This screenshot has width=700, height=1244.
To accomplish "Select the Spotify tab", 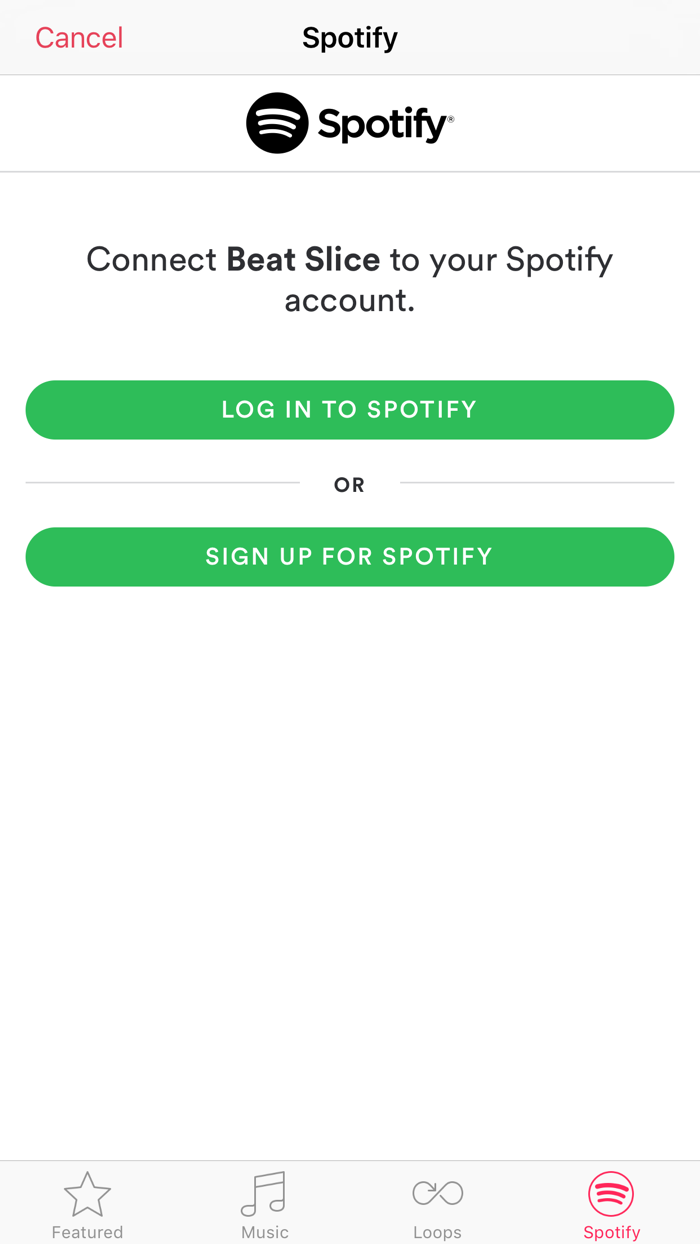I will tap(611, 1204).
